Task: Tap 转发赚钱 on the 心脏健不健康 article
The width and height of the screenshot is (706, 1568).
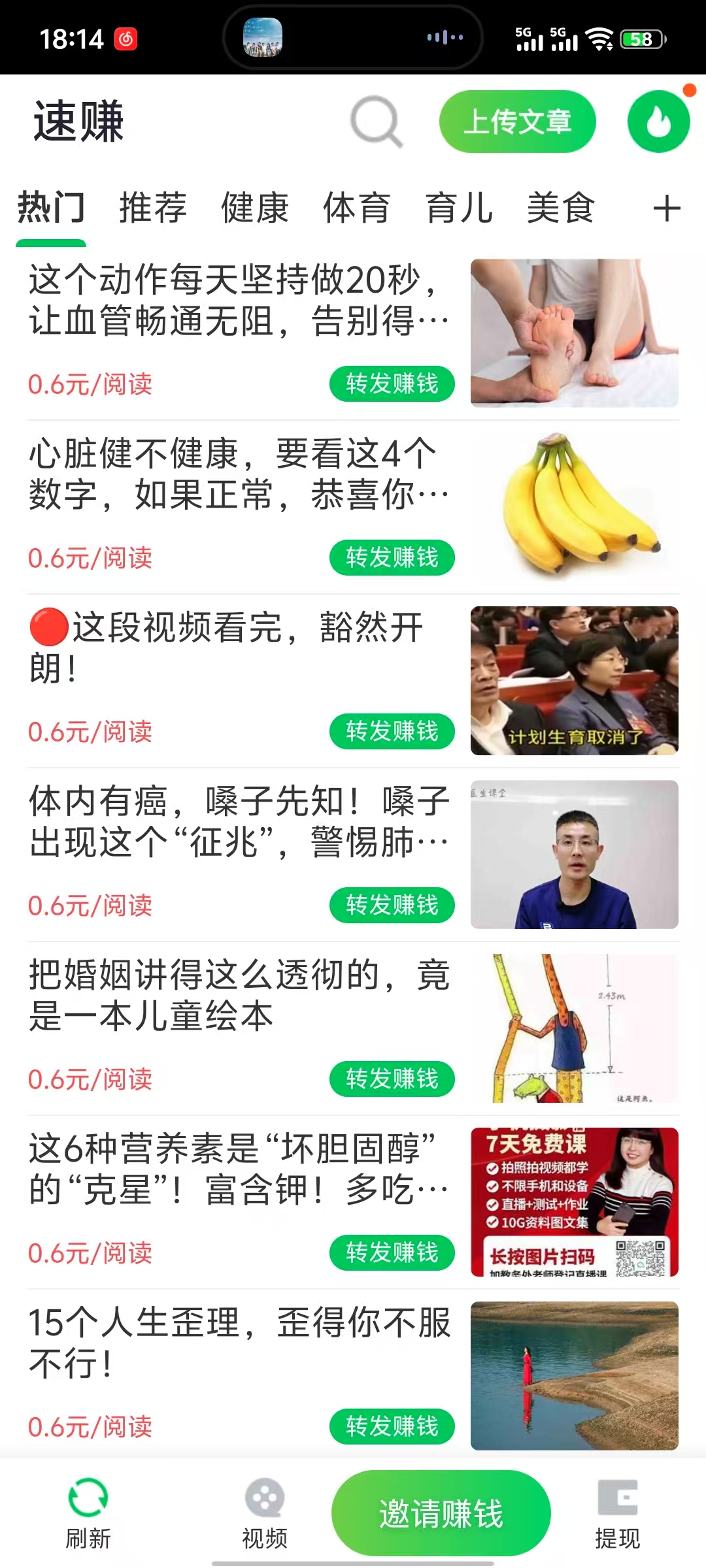Action: click(392, 558)
